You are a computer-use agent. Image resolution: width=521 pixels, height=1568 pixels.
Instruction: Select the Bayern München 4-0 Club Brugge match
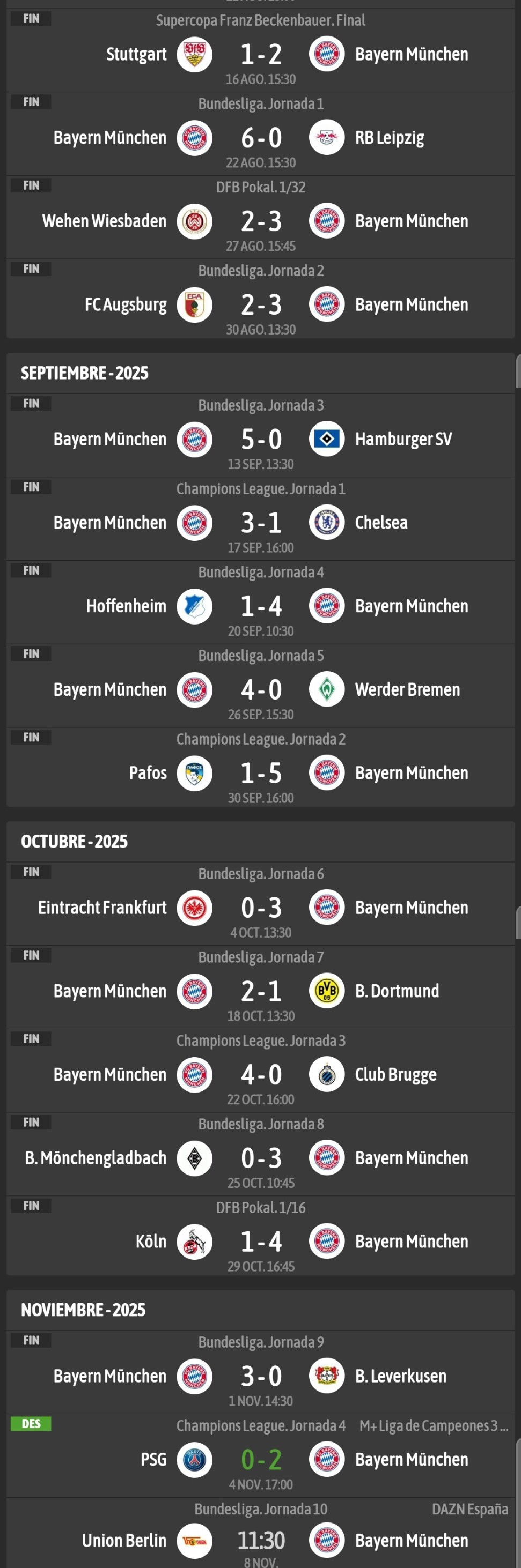click(261, 1074)
